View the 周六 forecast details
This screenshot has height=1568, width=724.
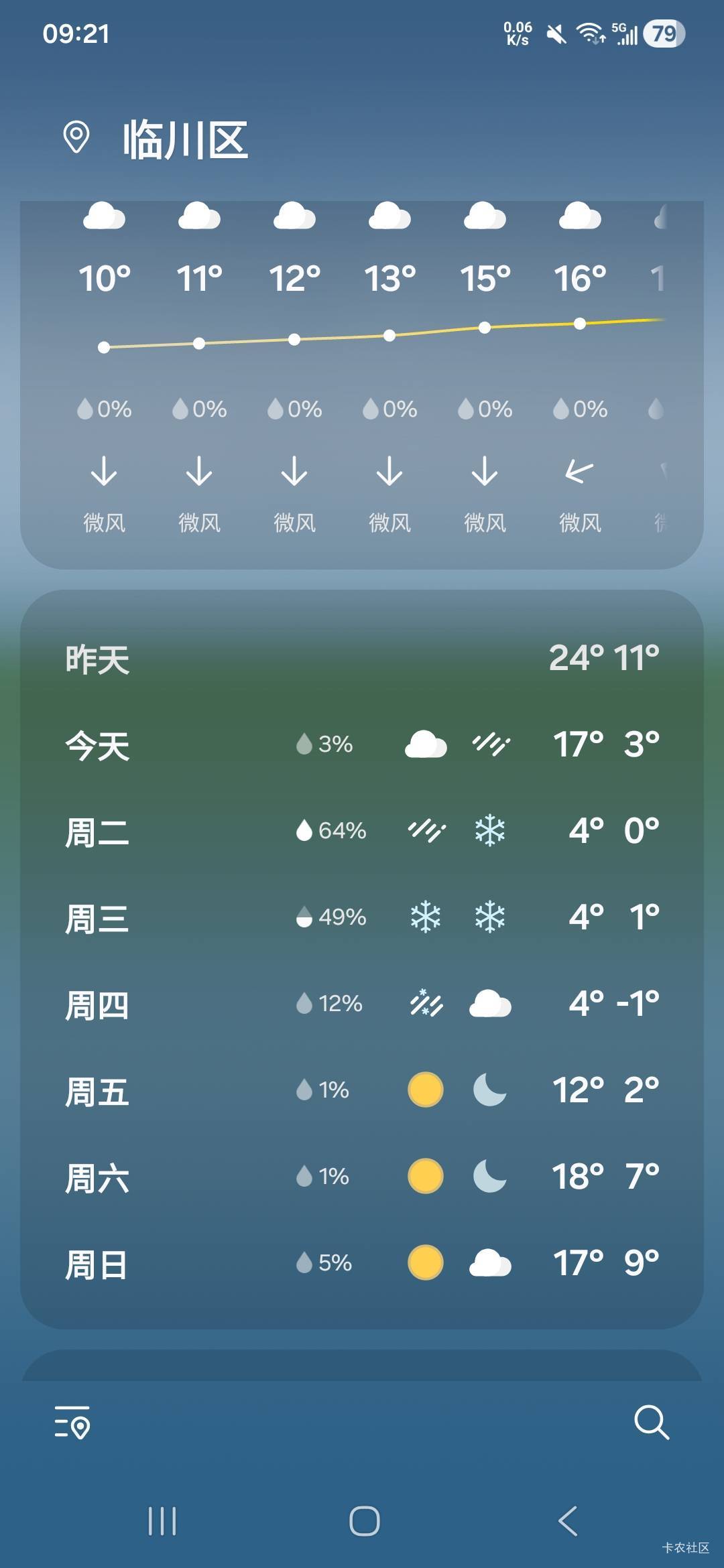(x=362, y=1177)
